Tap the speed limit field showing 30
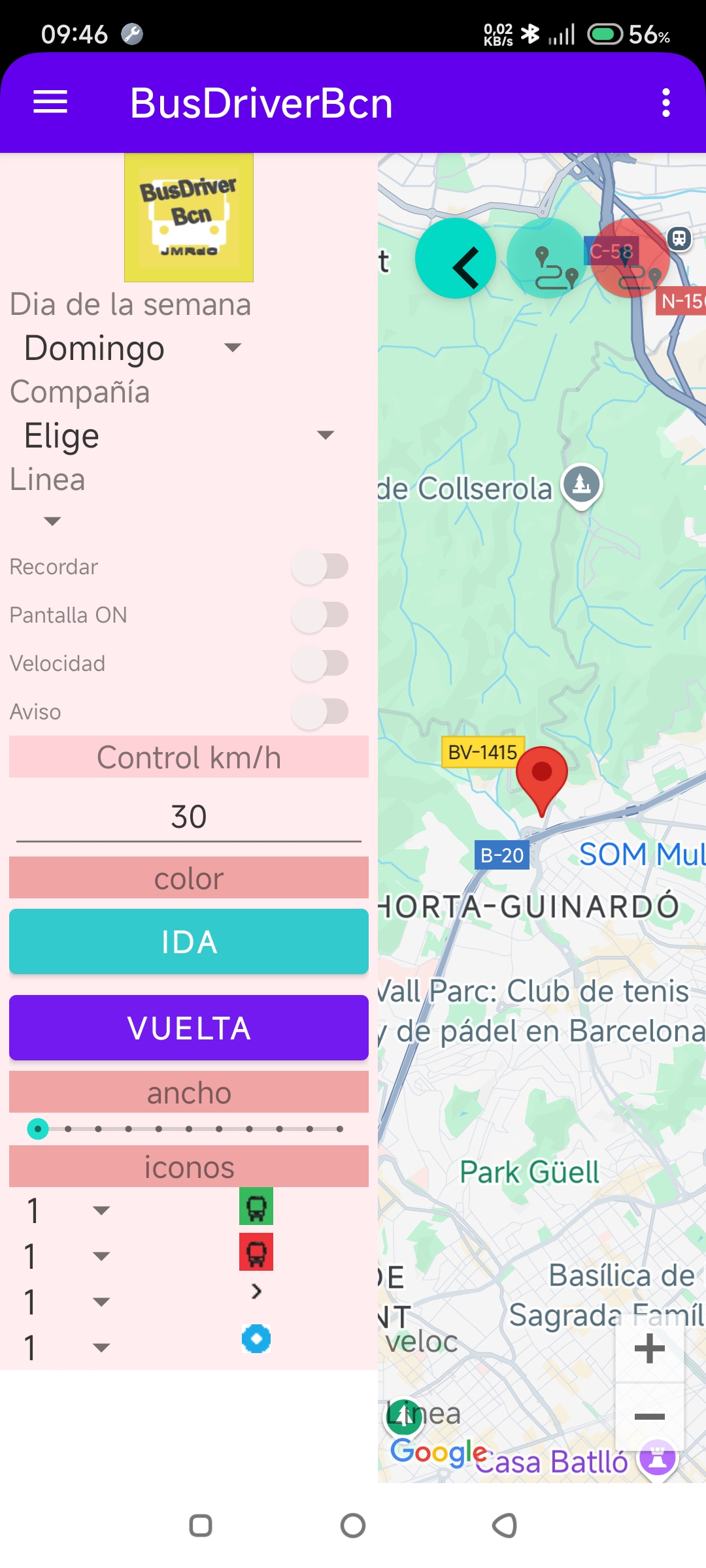Screen dimensions: 706x1568 (189, 817)
